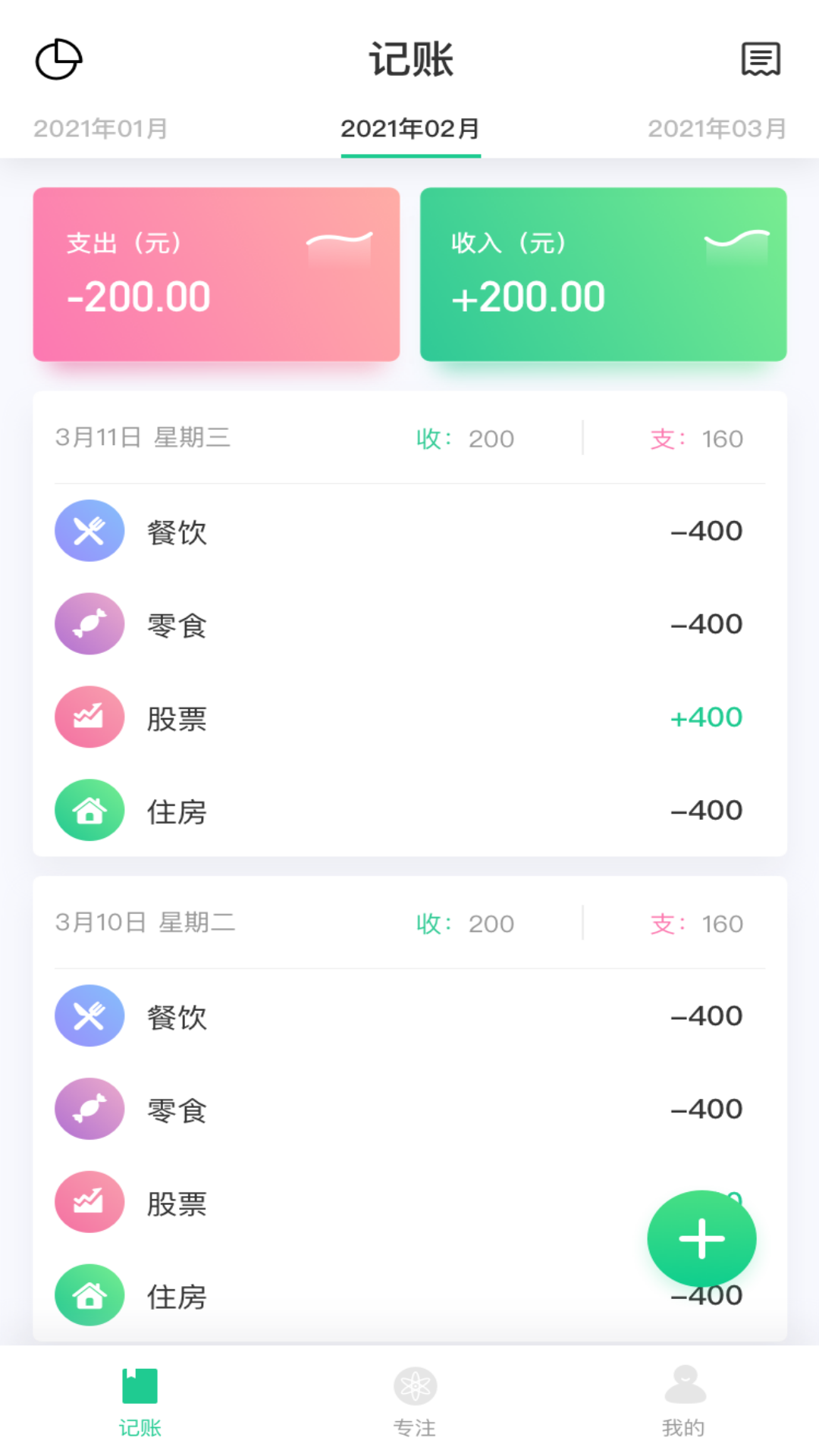Open the 收入 income summary card
The image size is (819, 1456).
point(603,273)
